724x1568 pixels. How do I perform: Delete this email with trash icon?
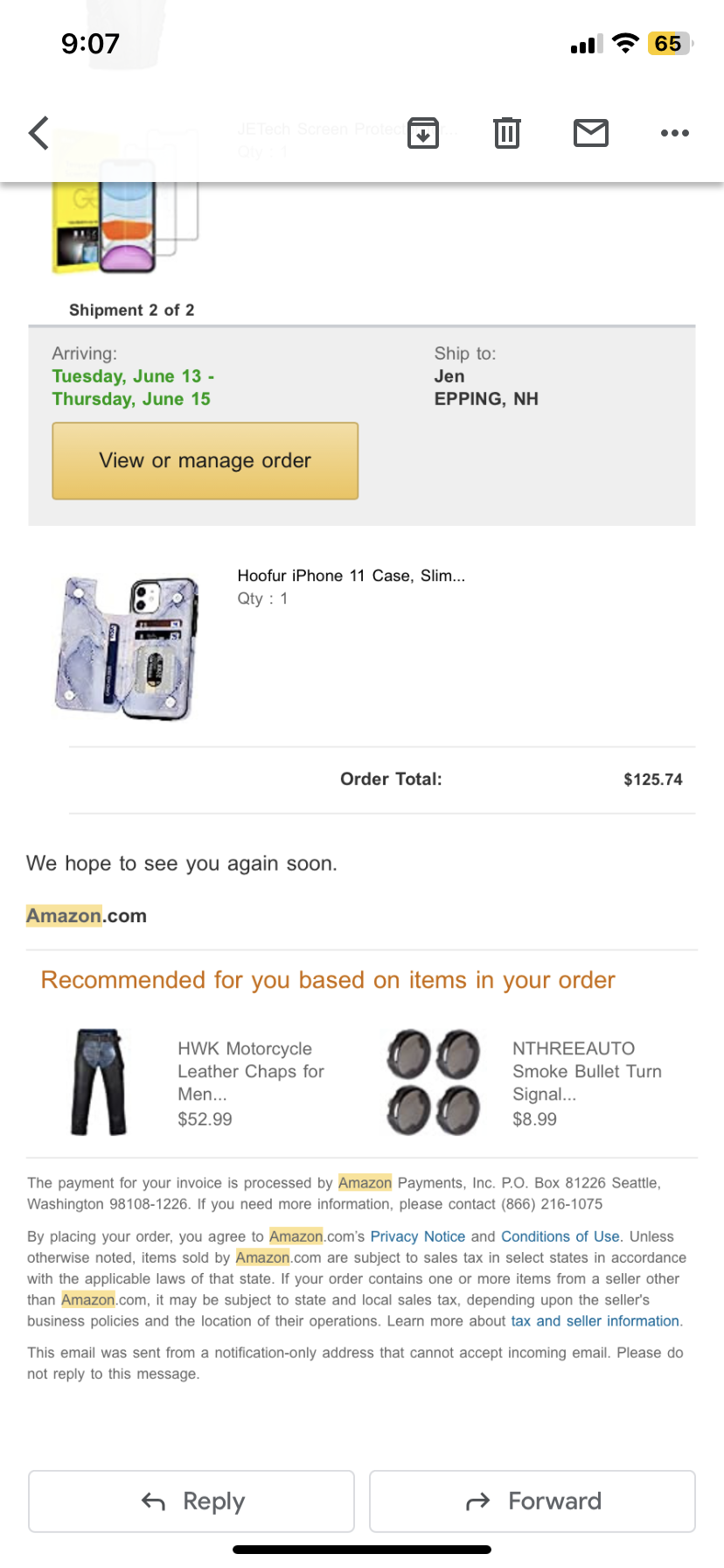click(x=507, y=133)
